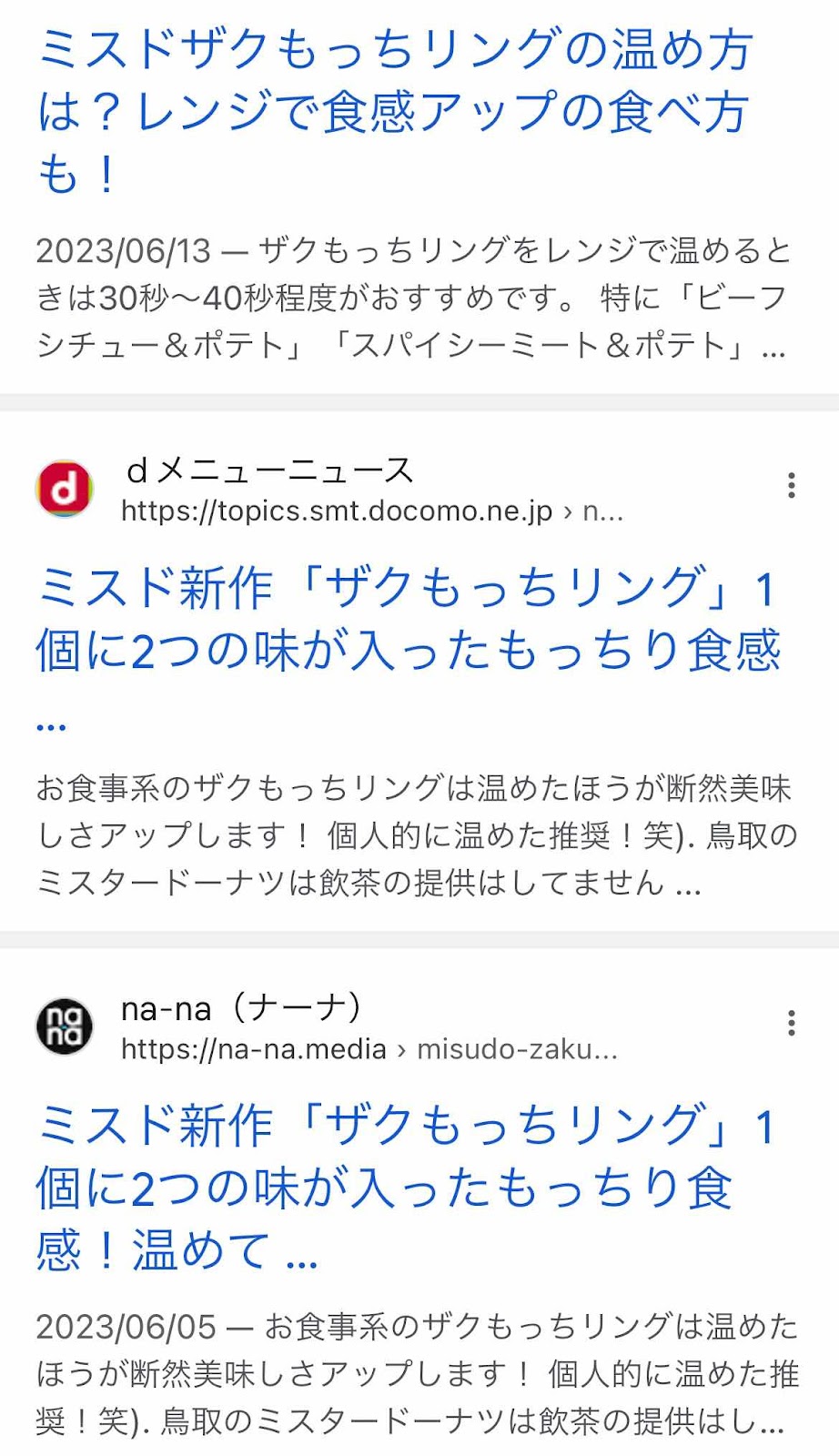This screenshot has width=839, height=1456.
Task: Tap the topics.smt.docomo.ne.jp site URL
Action: point(371,511)
